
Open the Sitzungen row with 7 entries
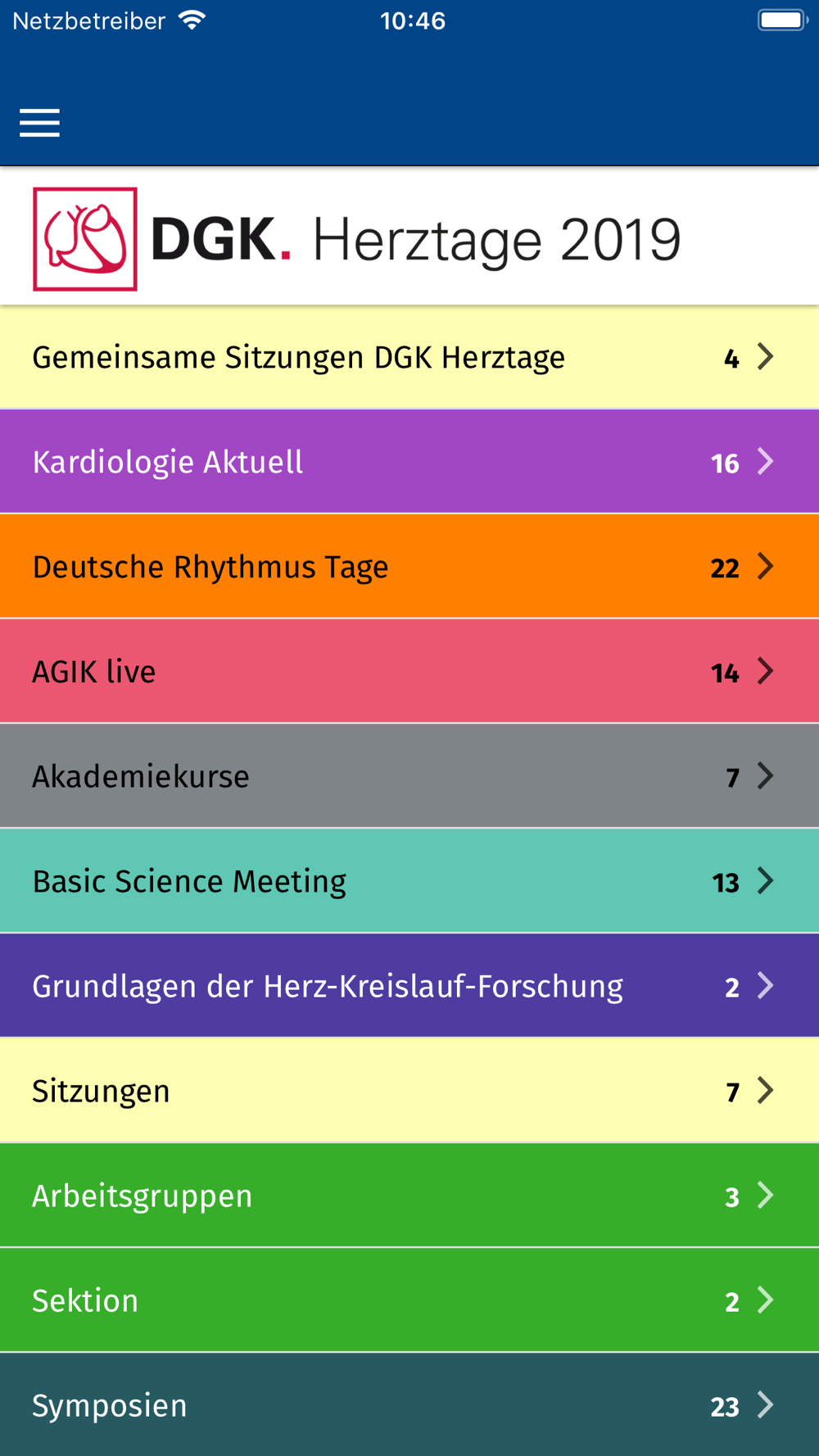click(x=409, y=1091)
